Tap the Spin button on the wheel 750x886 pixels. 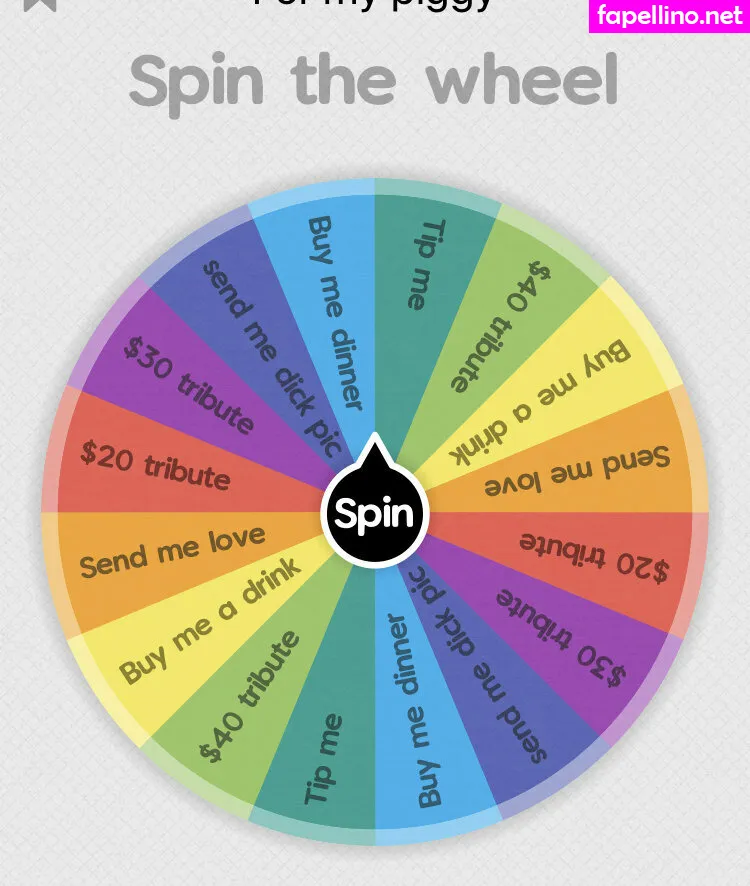[374, 514]
